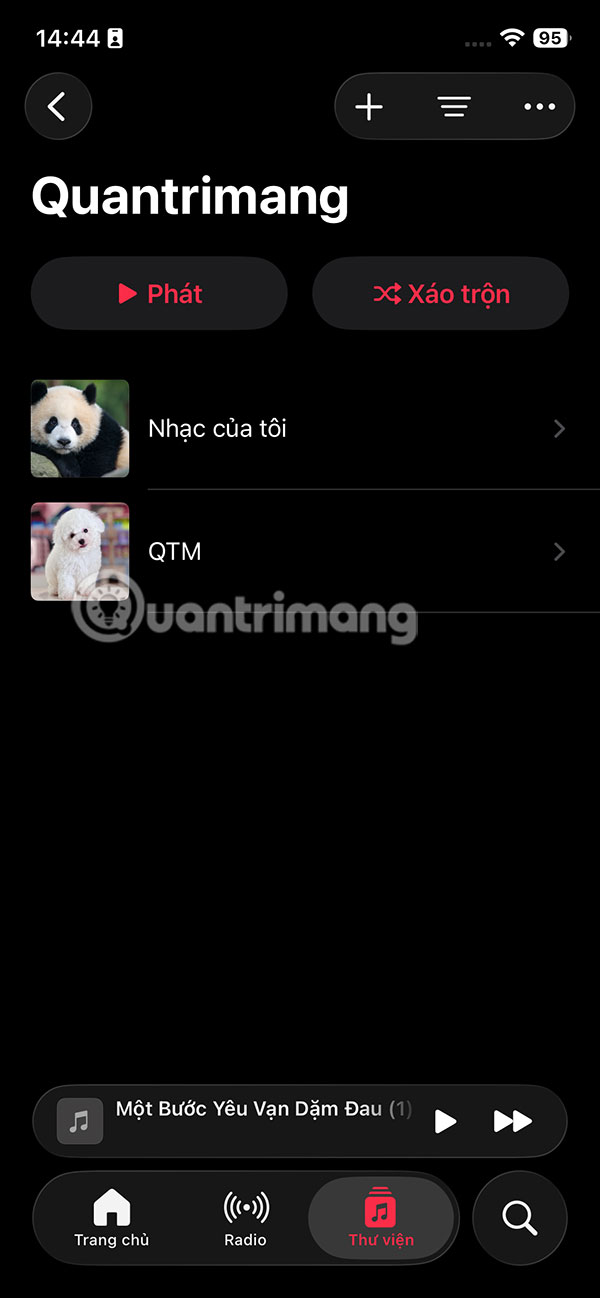
Task: Open the QTM playlist
Action: tap(300, 552)
